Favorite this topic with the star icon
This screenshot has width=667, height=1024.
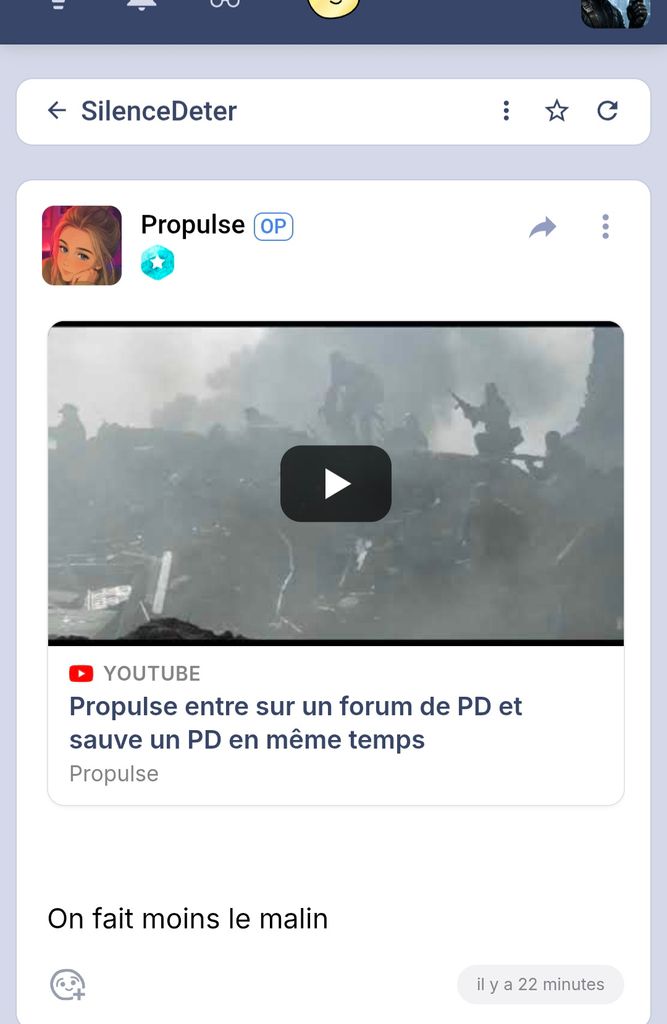[557, 110]
